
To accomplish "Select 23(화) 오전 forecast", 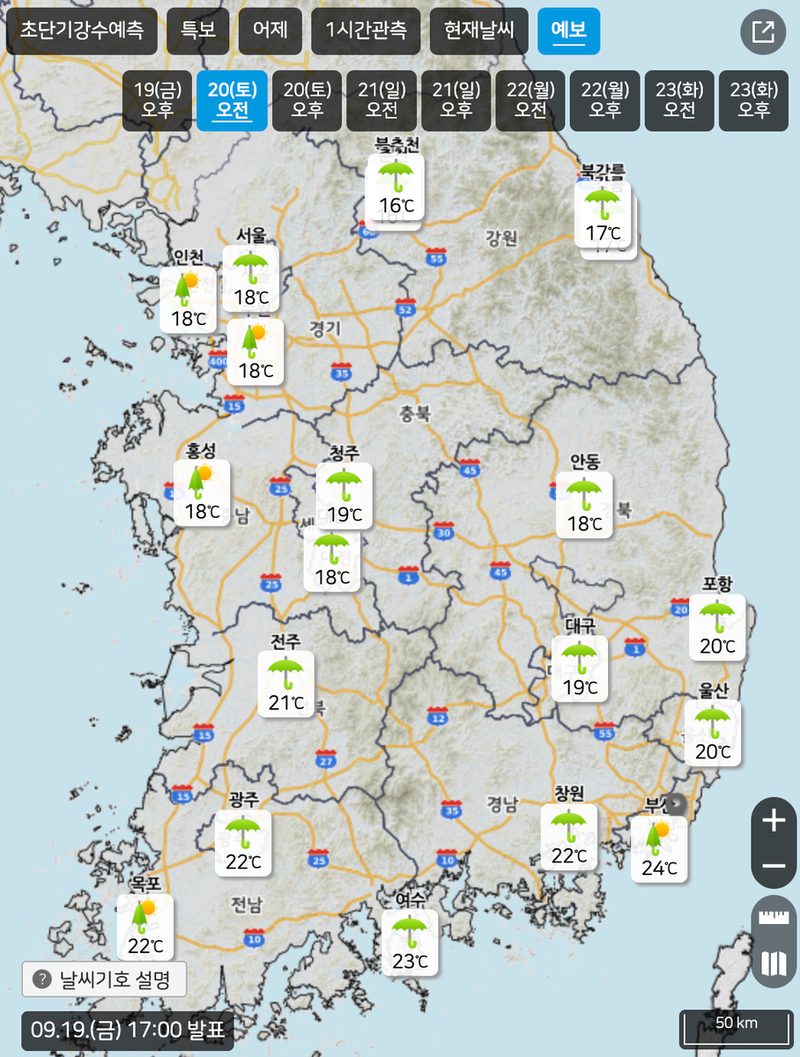I will point(680,100).
